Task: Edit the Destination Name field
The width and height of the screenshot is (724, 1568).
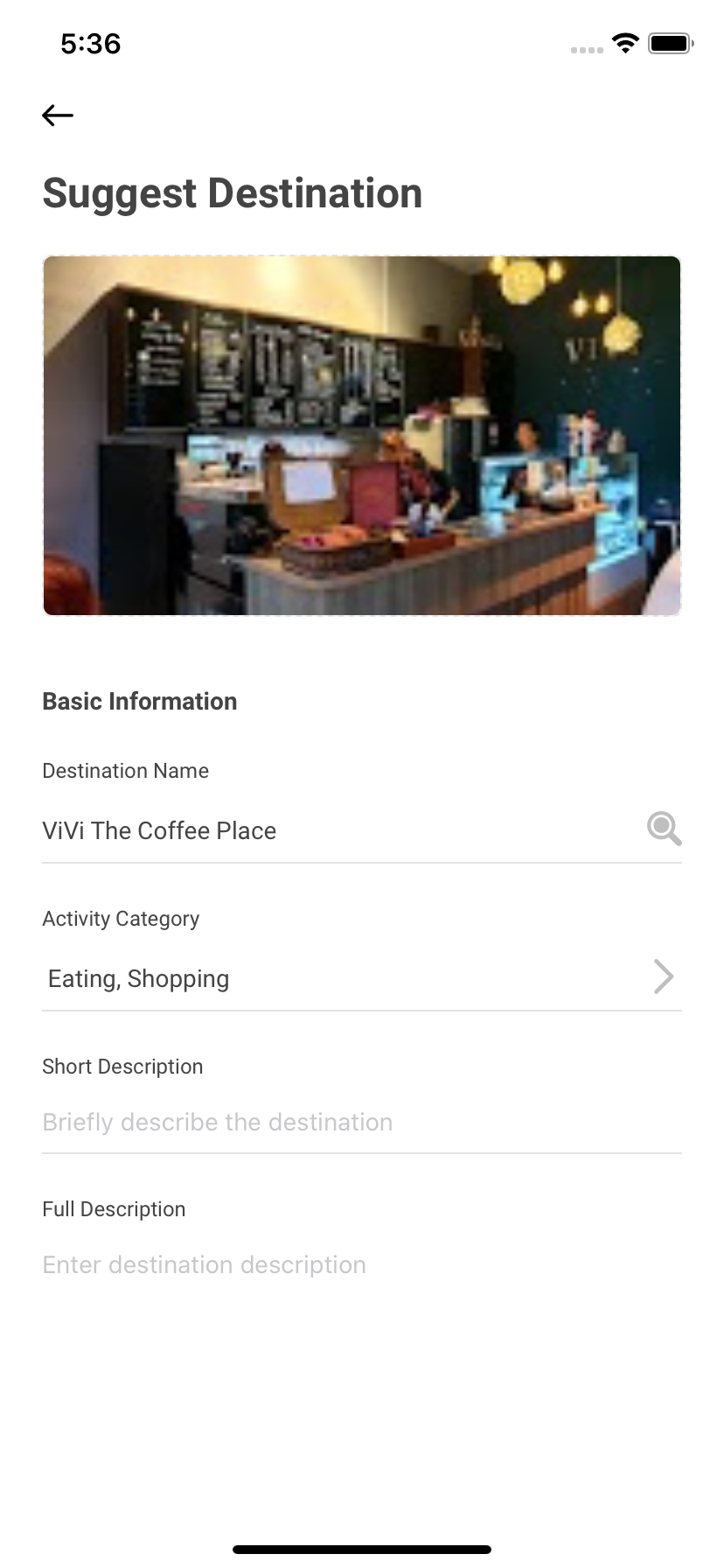Action: 341,830
